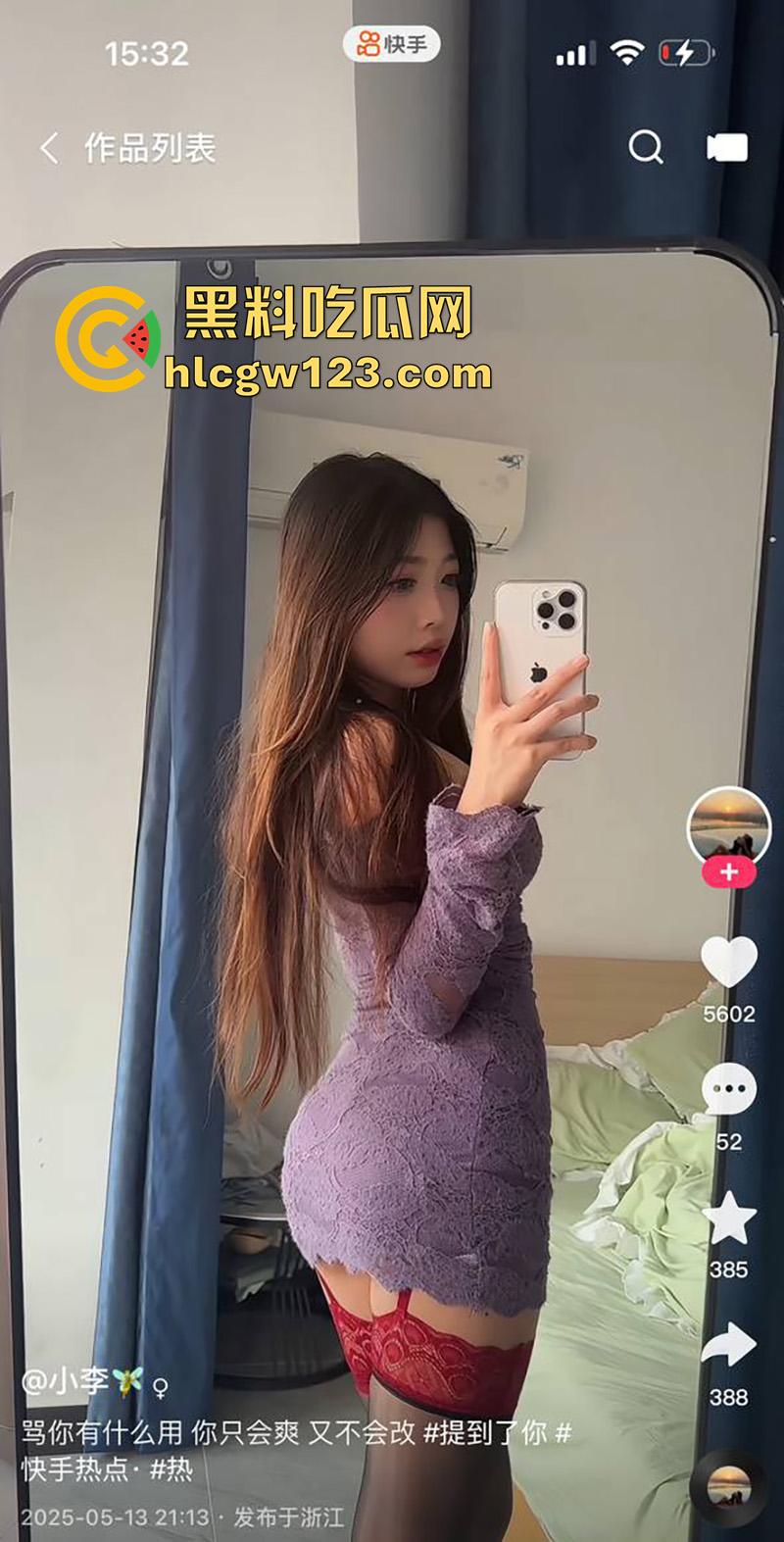
Task: Open the search icon
Action: [645, 148]
